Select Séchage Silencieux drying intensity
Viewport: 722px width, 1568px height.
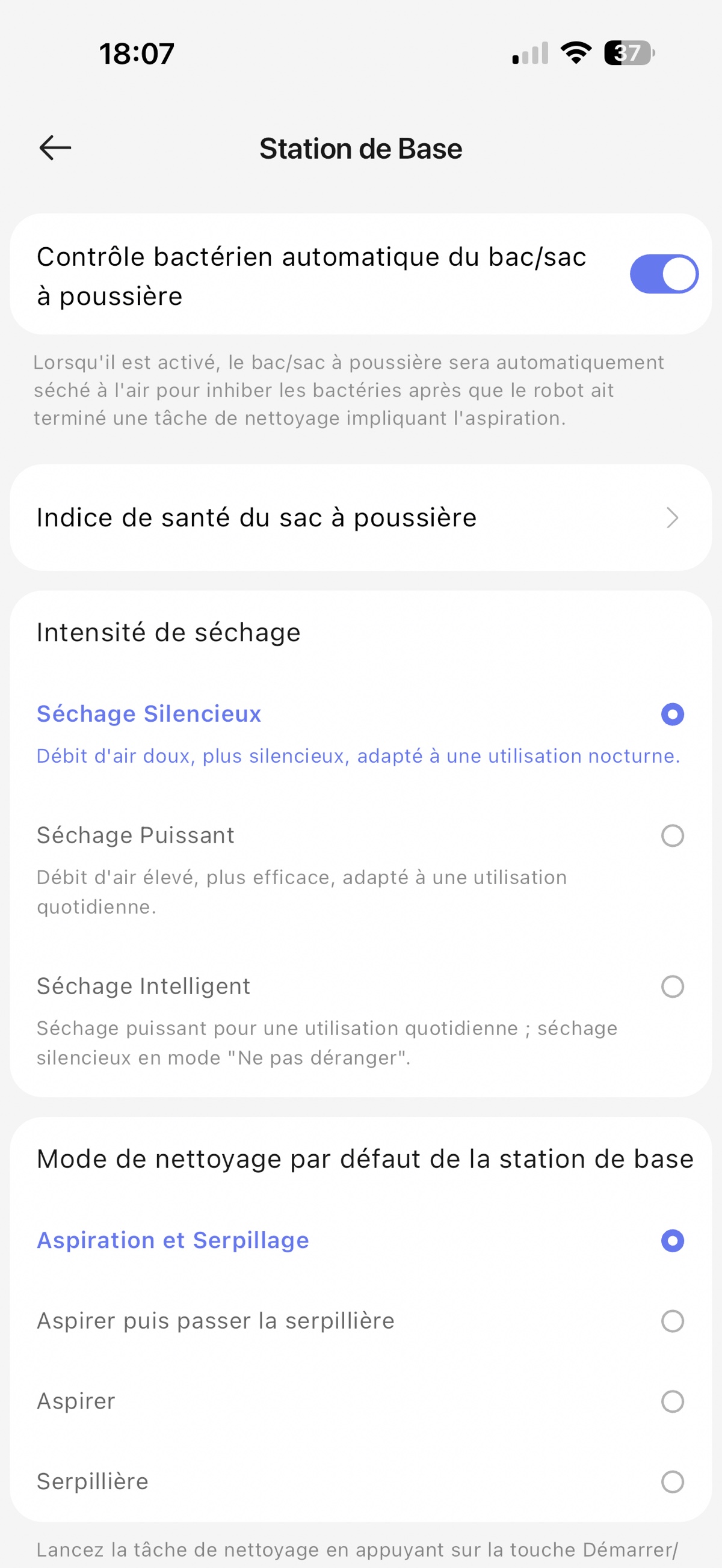(672, 714)
